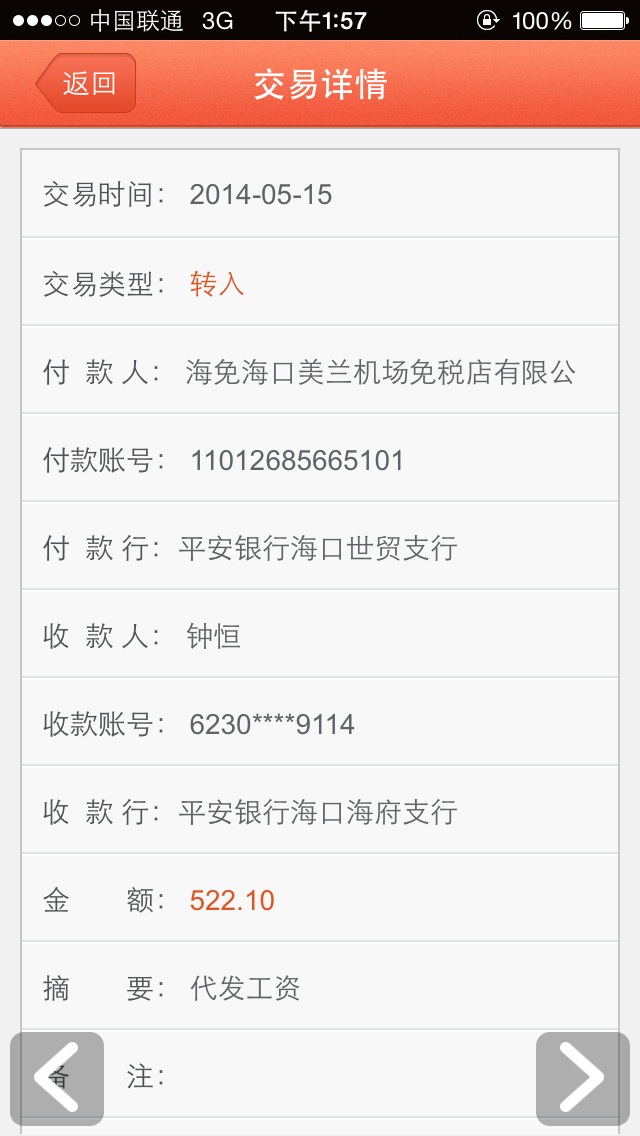Go to the previous transaction record
Image resolution: width=640 pixels, height=1136 pixels.
(57, 1078)
